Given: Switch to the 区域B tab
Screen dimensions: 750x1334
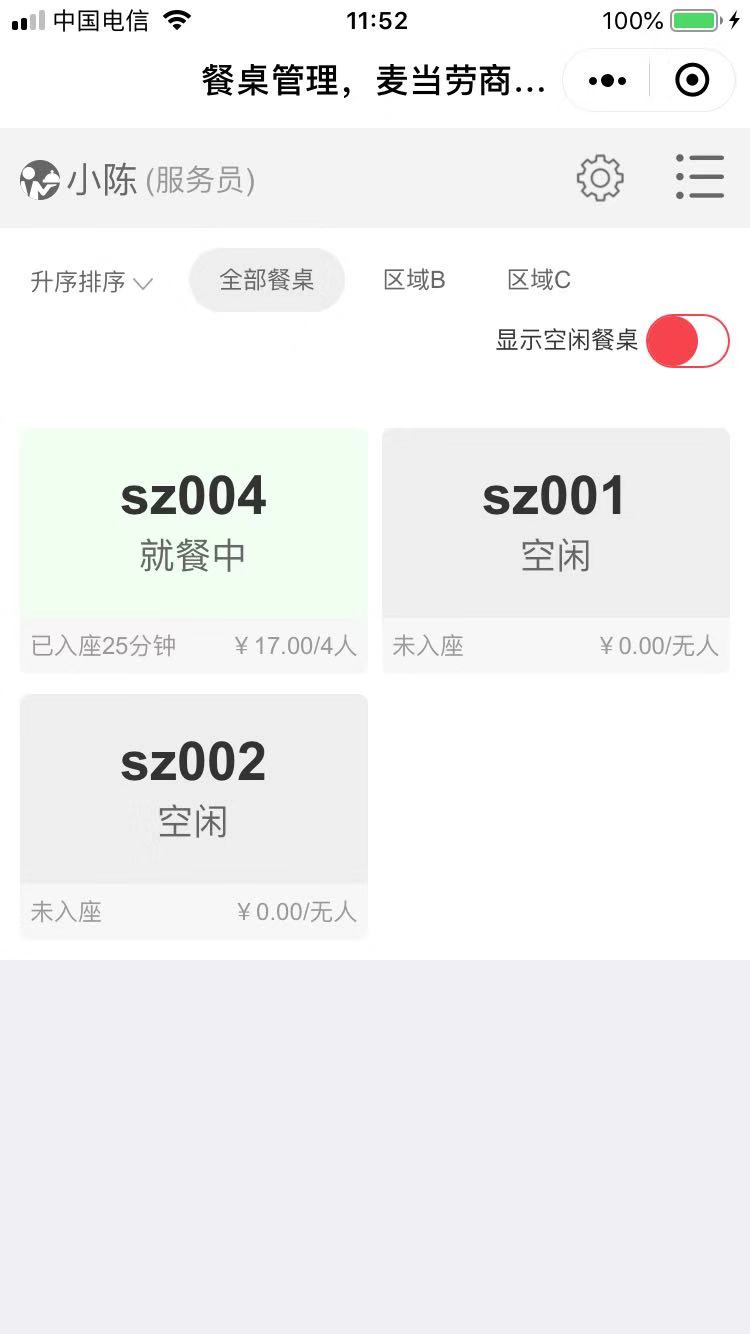Looking at the screenshot, I should (x=414, y=280).
